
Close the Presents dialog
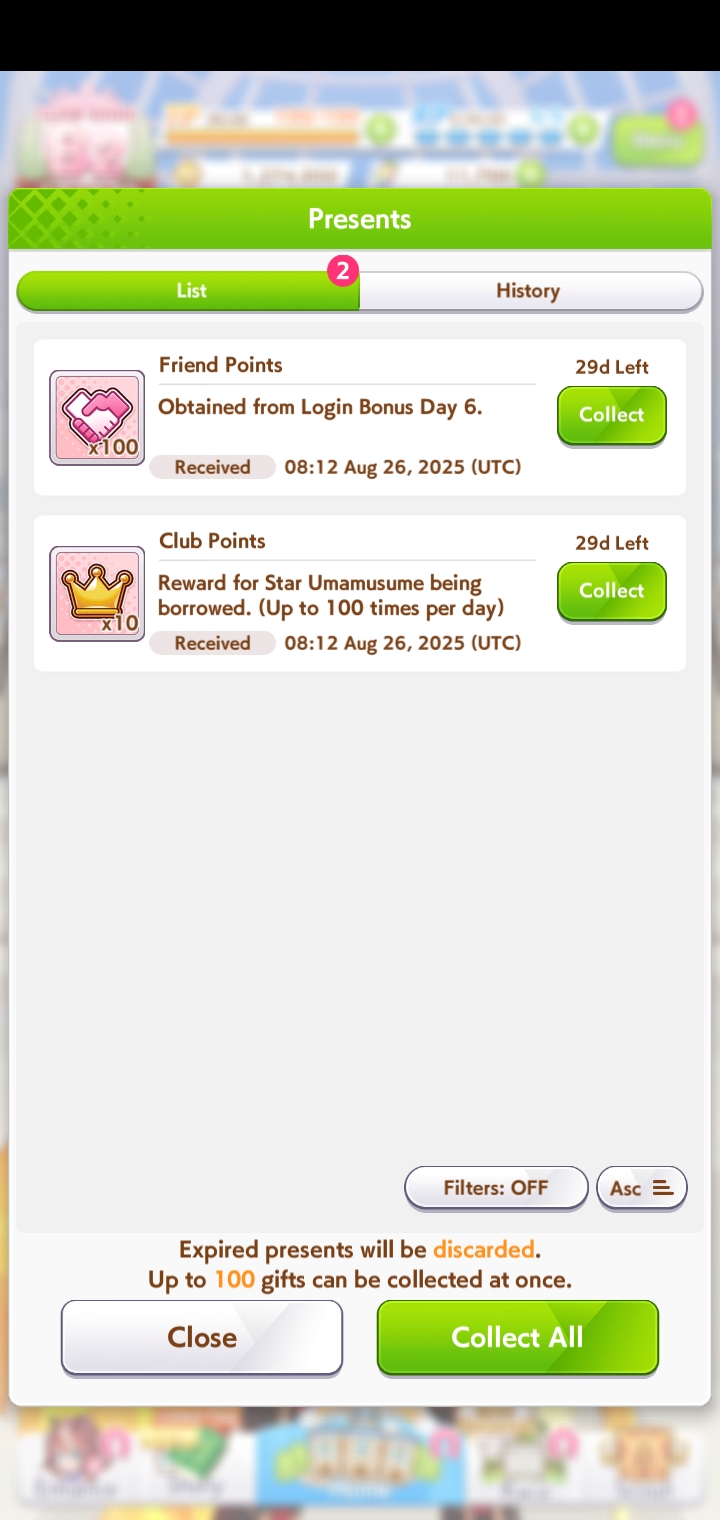pyautogui.click(x=202, y=1337)
